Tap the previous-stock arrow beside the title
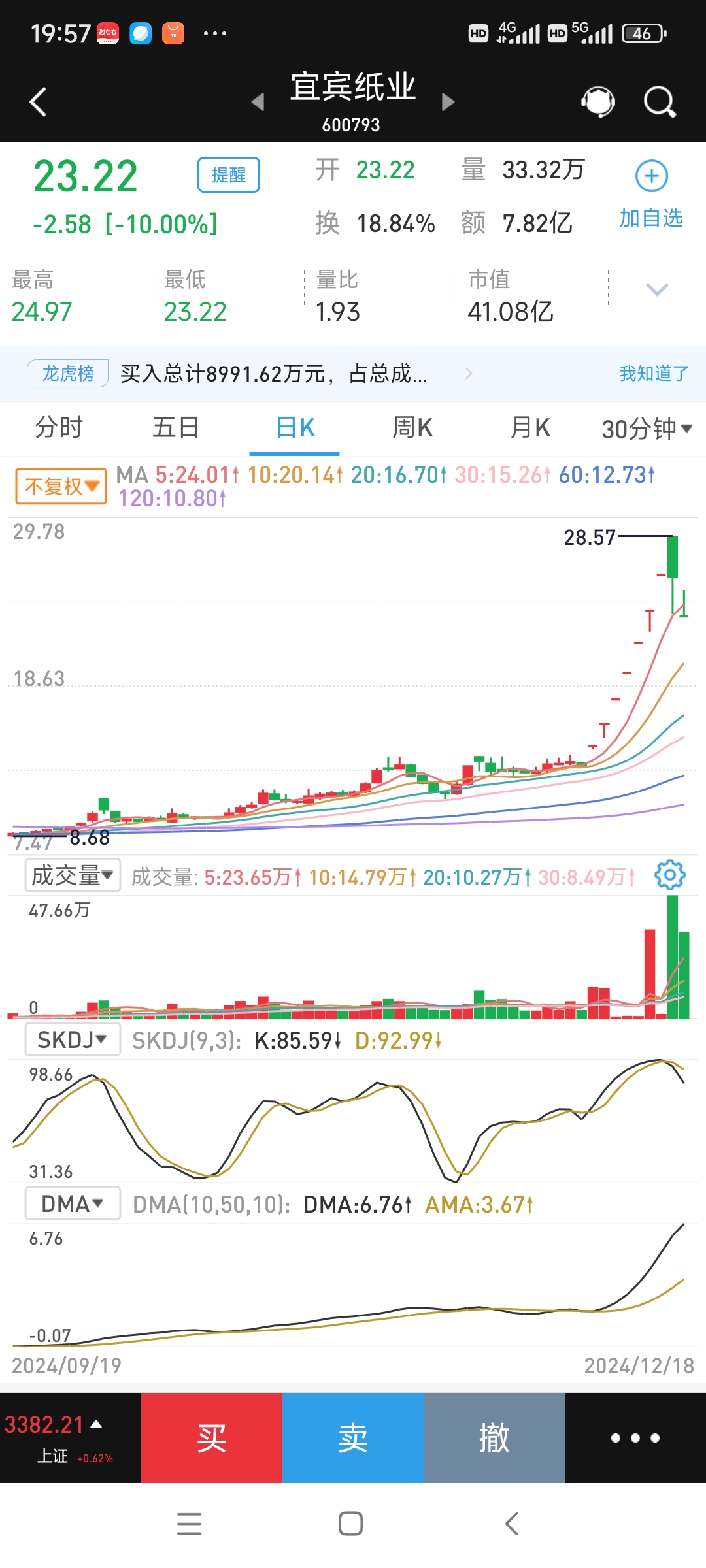The height and width of the screenshot is (1568, 706). point(257,103)
